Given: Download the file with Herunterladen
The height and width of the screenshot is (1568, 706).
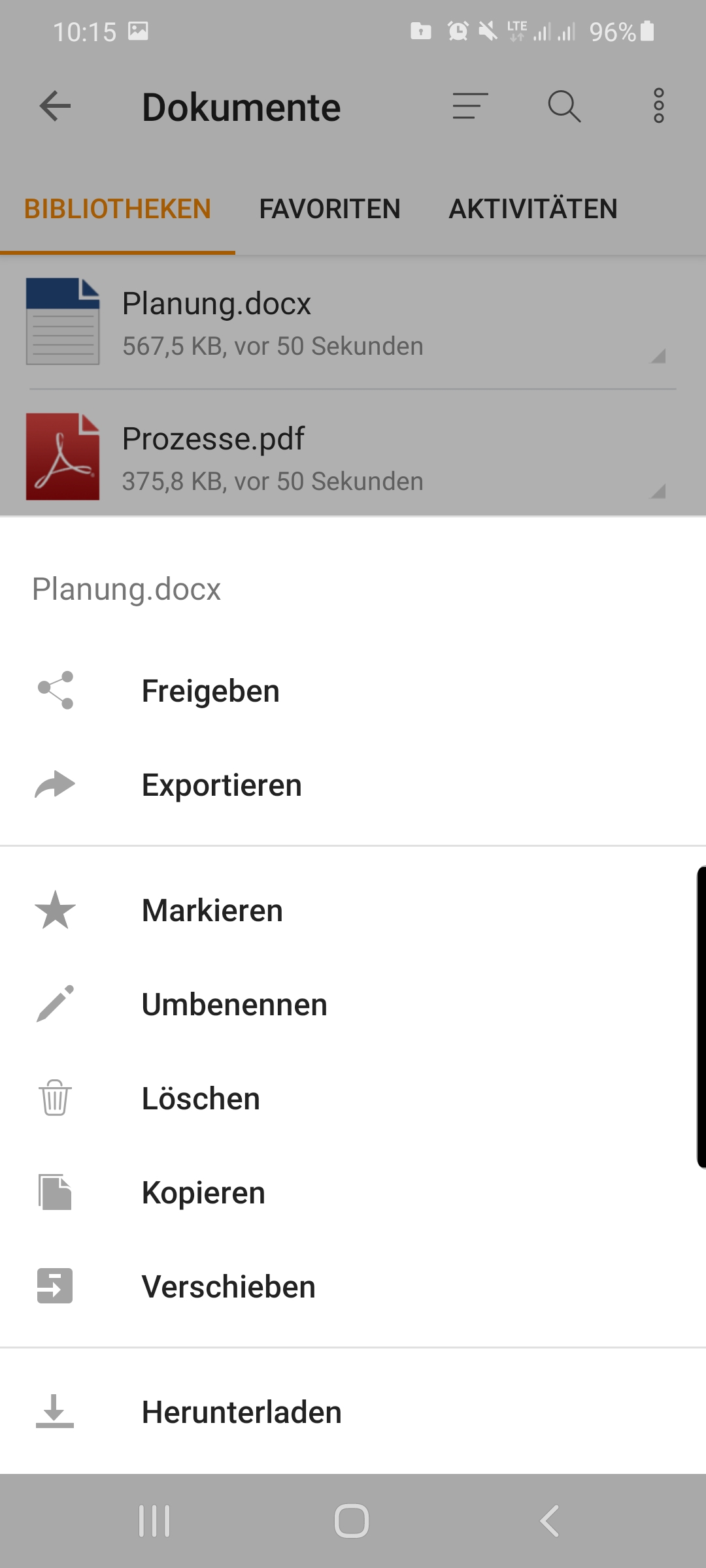Looking at the screenshot, I should [x=241, y=1413].
